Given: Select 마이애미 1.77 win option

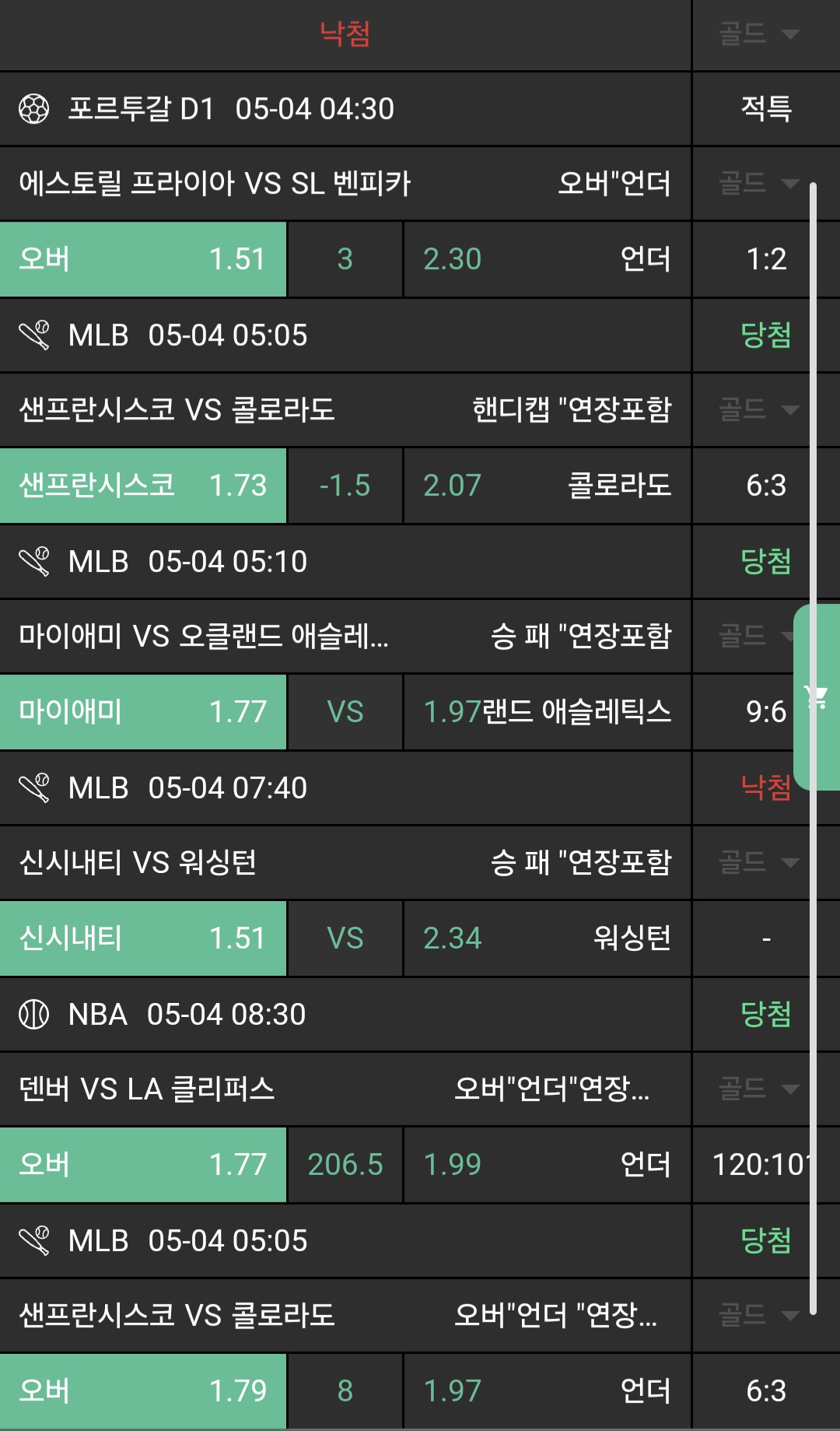Looking at the screenshot, I should point(143,712).
